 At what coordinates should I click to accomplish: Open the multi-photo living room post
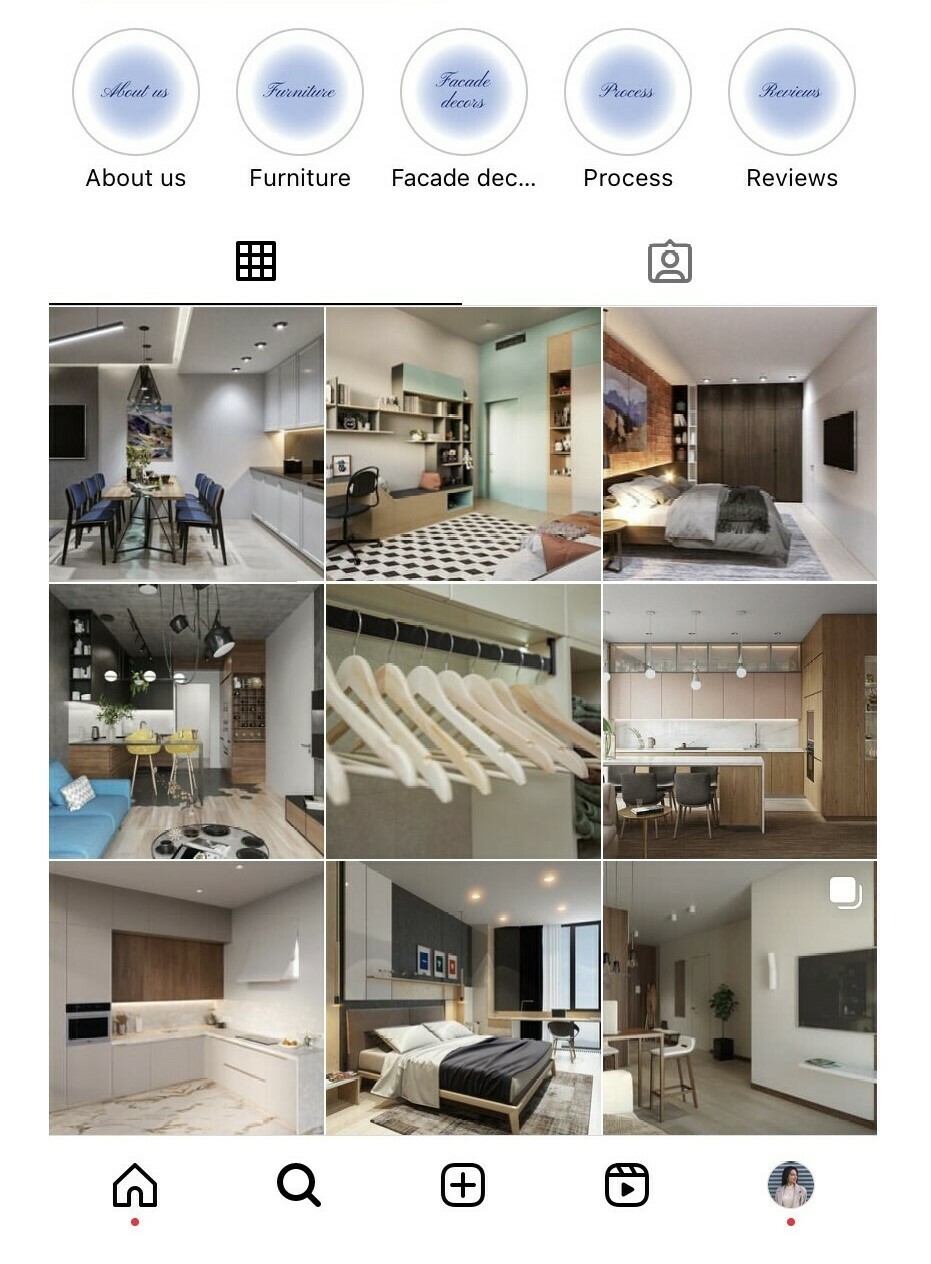(740, 998)
